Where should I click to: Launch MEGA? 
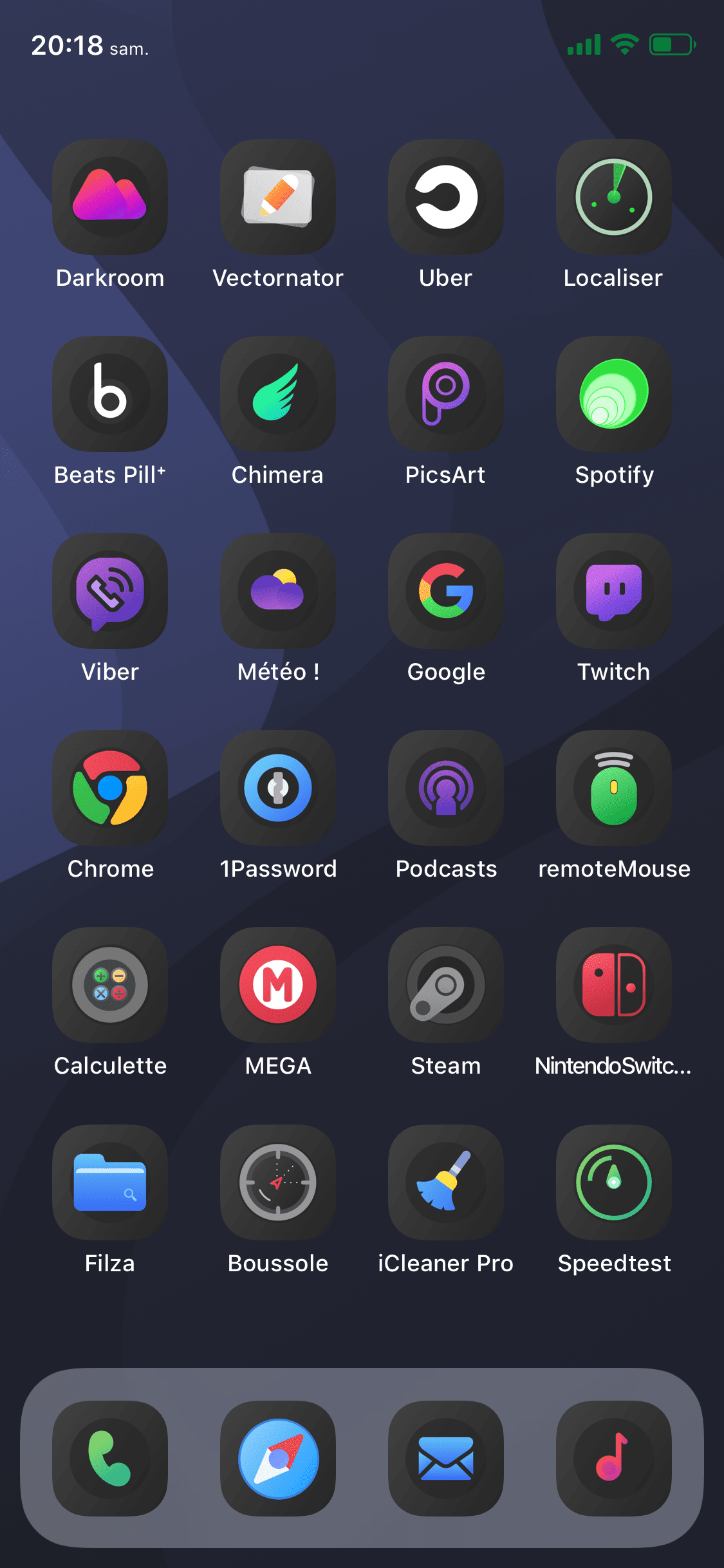point(278,985)
